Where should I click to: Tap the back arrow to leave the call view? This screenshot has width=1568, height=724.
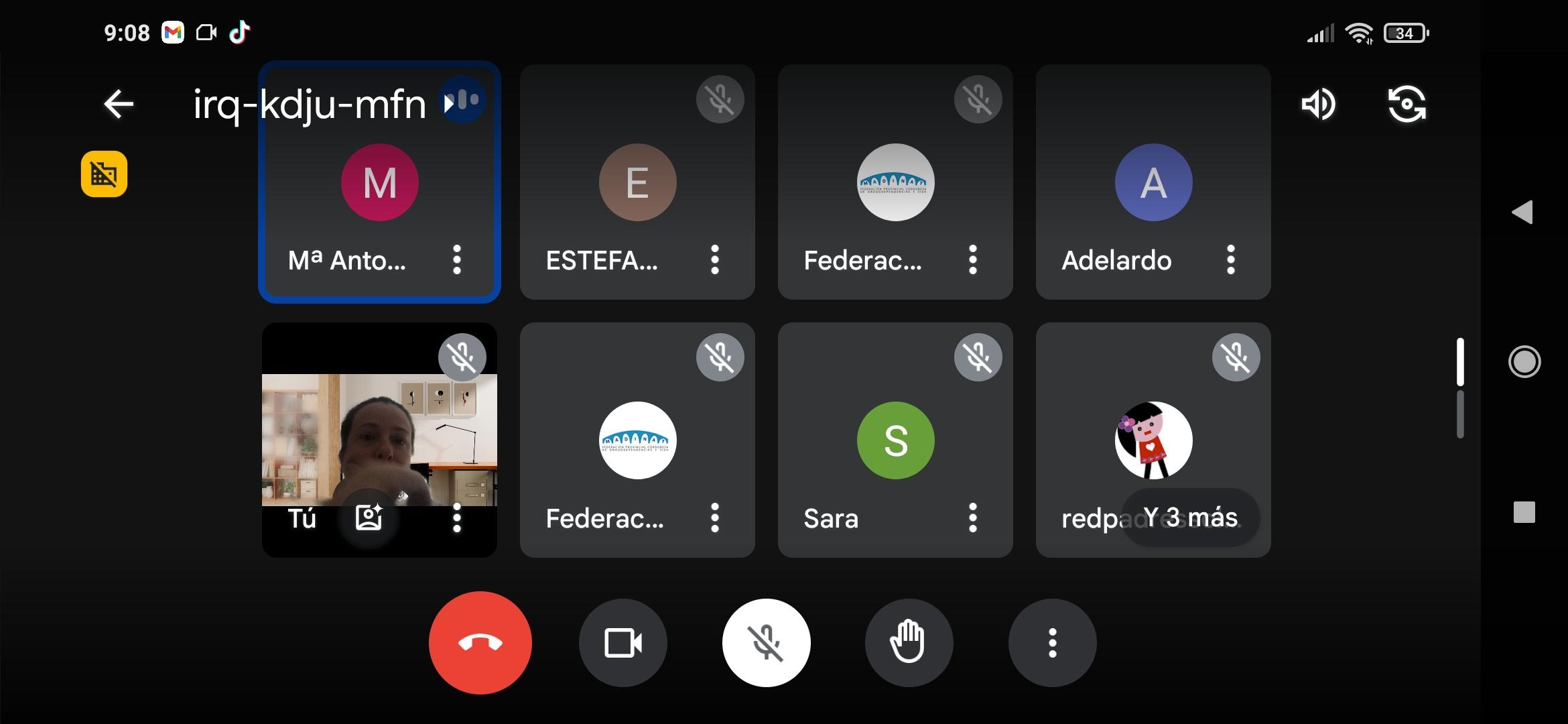(x=119, y=104)
